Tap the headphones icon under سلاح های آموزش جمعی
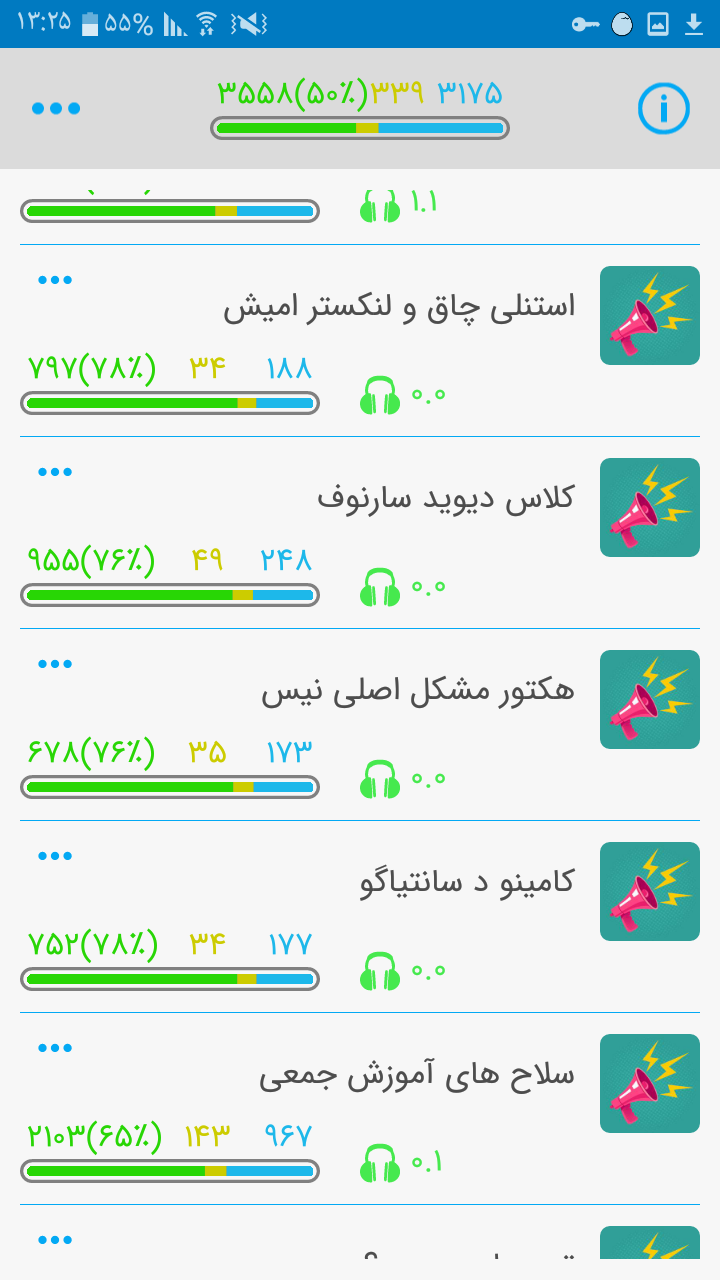The width and height of the screenshot is (720, 1280). (380, 1164)
